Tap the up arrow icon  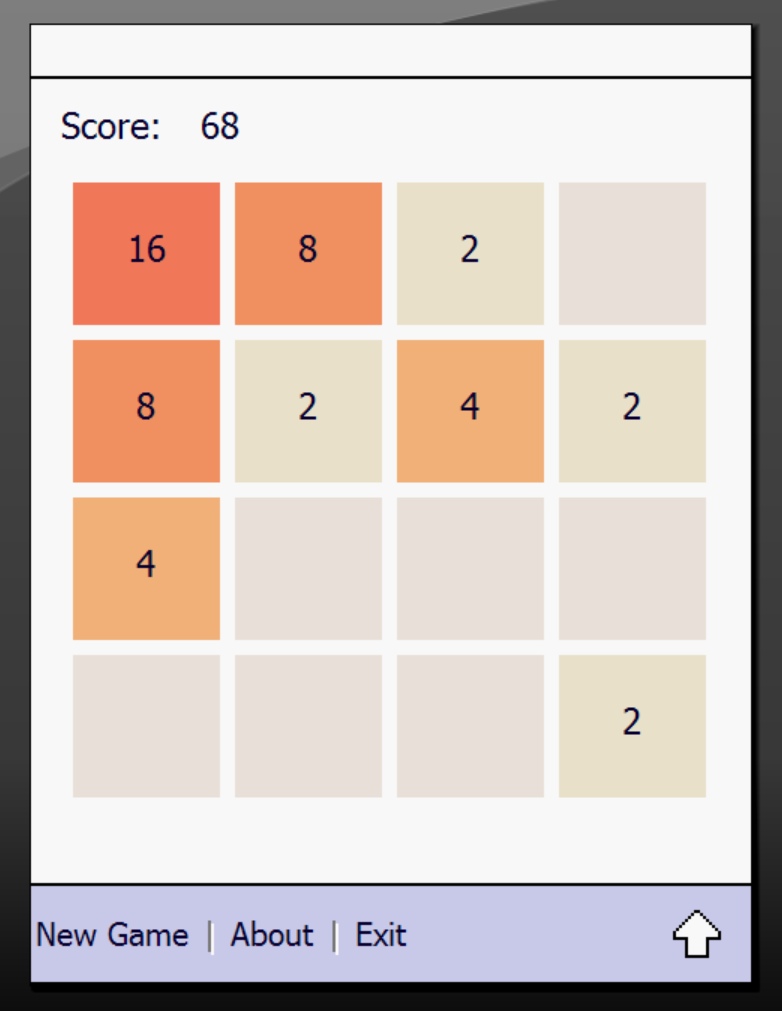pos(696,934)
